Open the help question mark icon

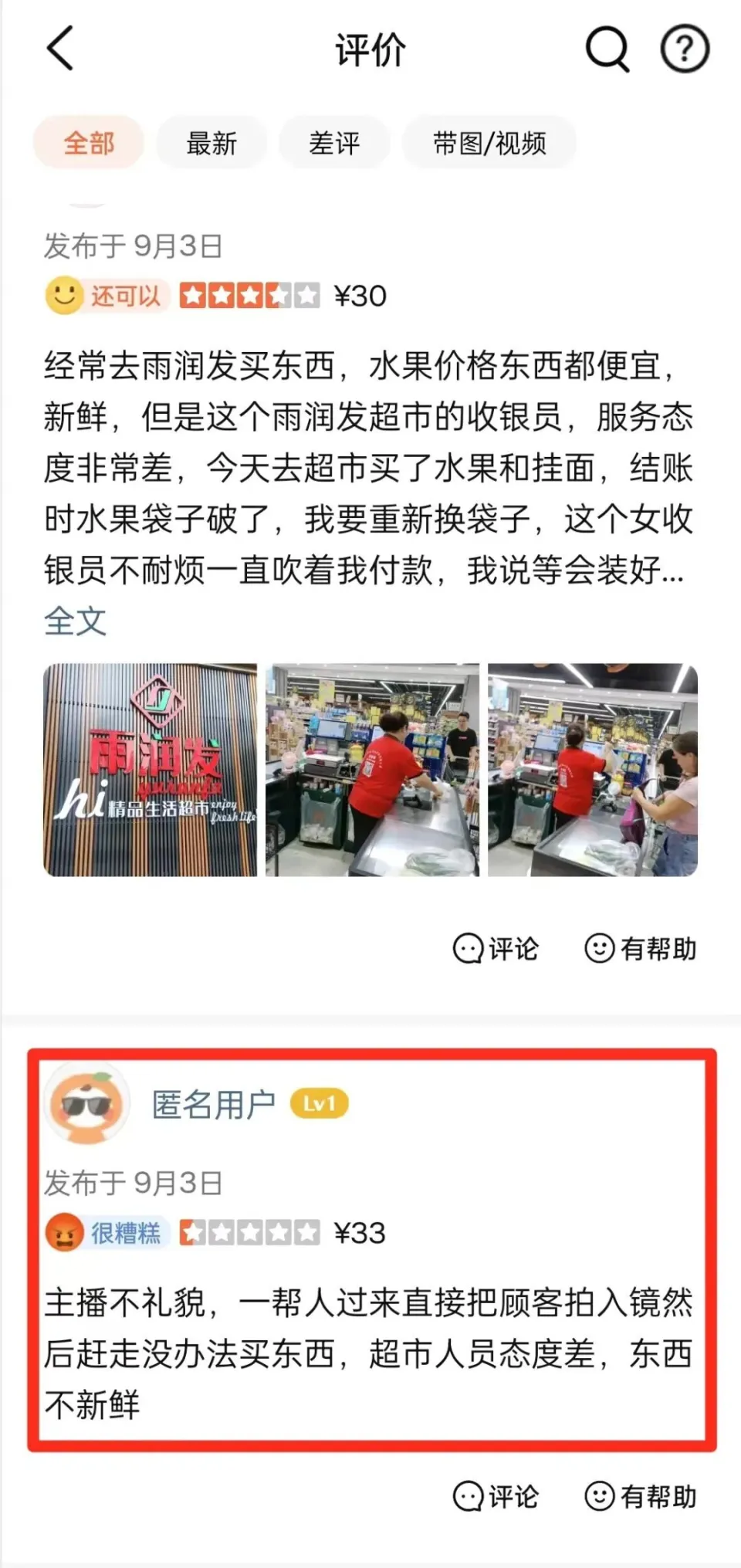pos(685,49)
